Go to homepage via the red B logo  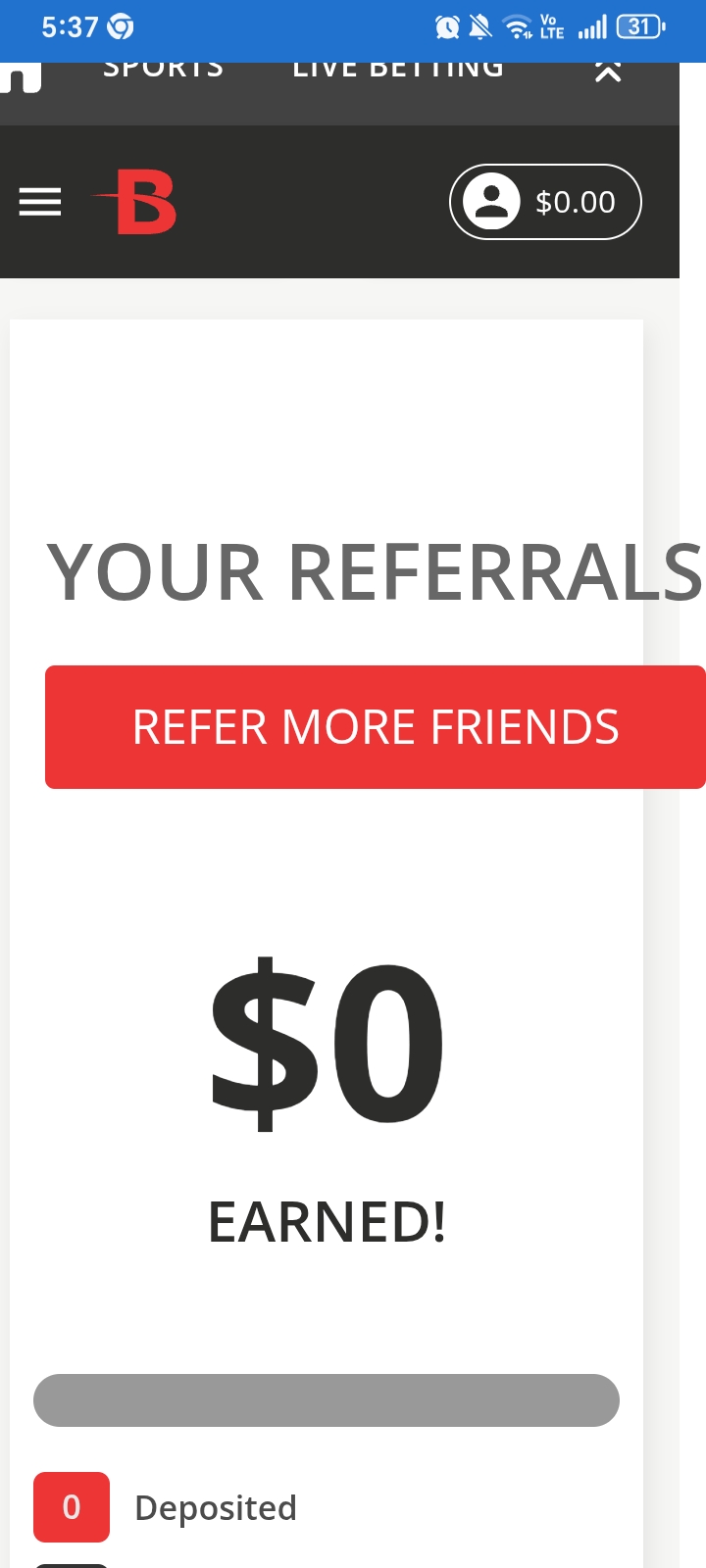(x=139, y=202)
